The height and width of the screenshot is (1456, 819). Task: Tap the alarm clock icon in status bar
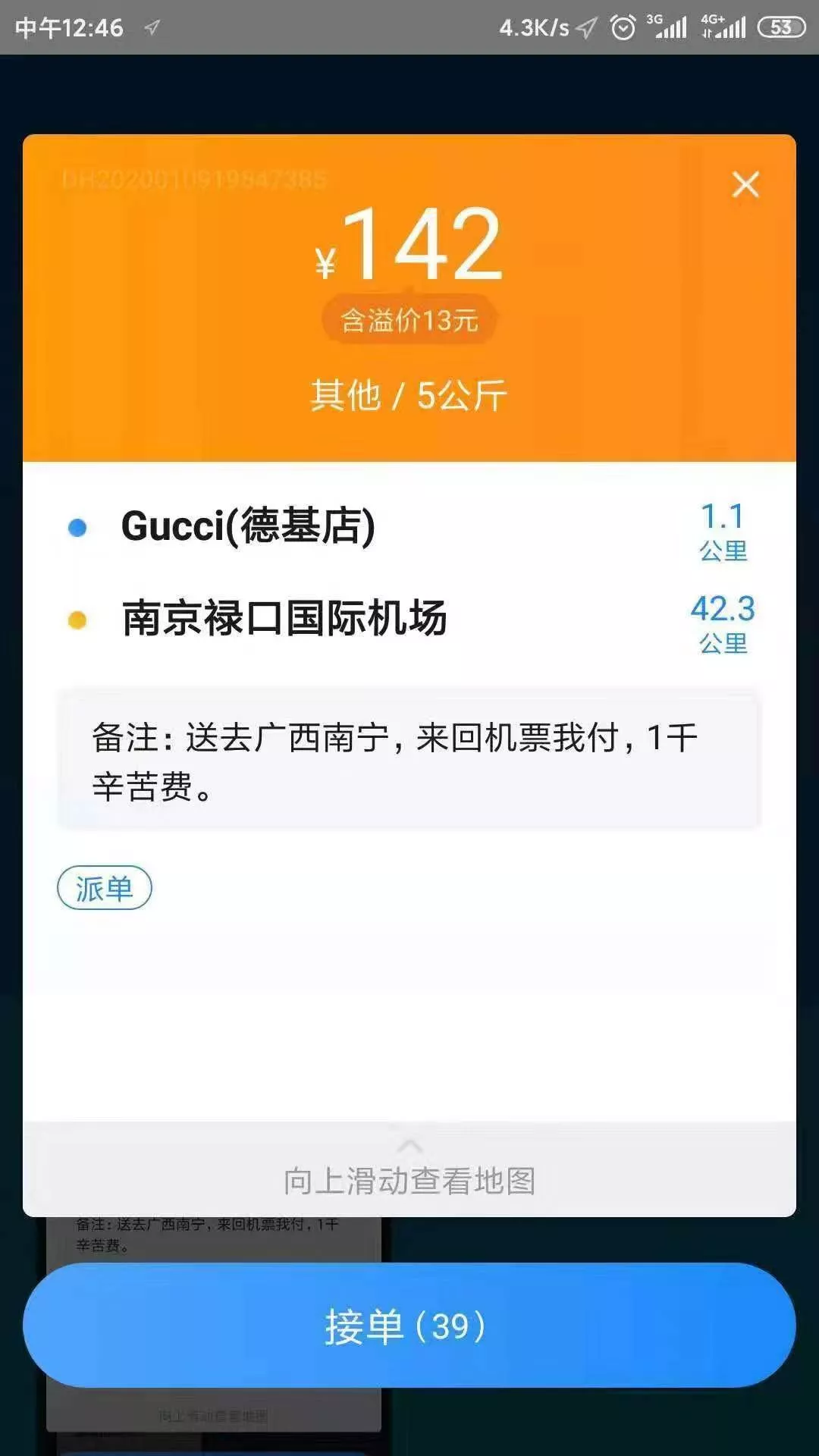pos(623,25)
